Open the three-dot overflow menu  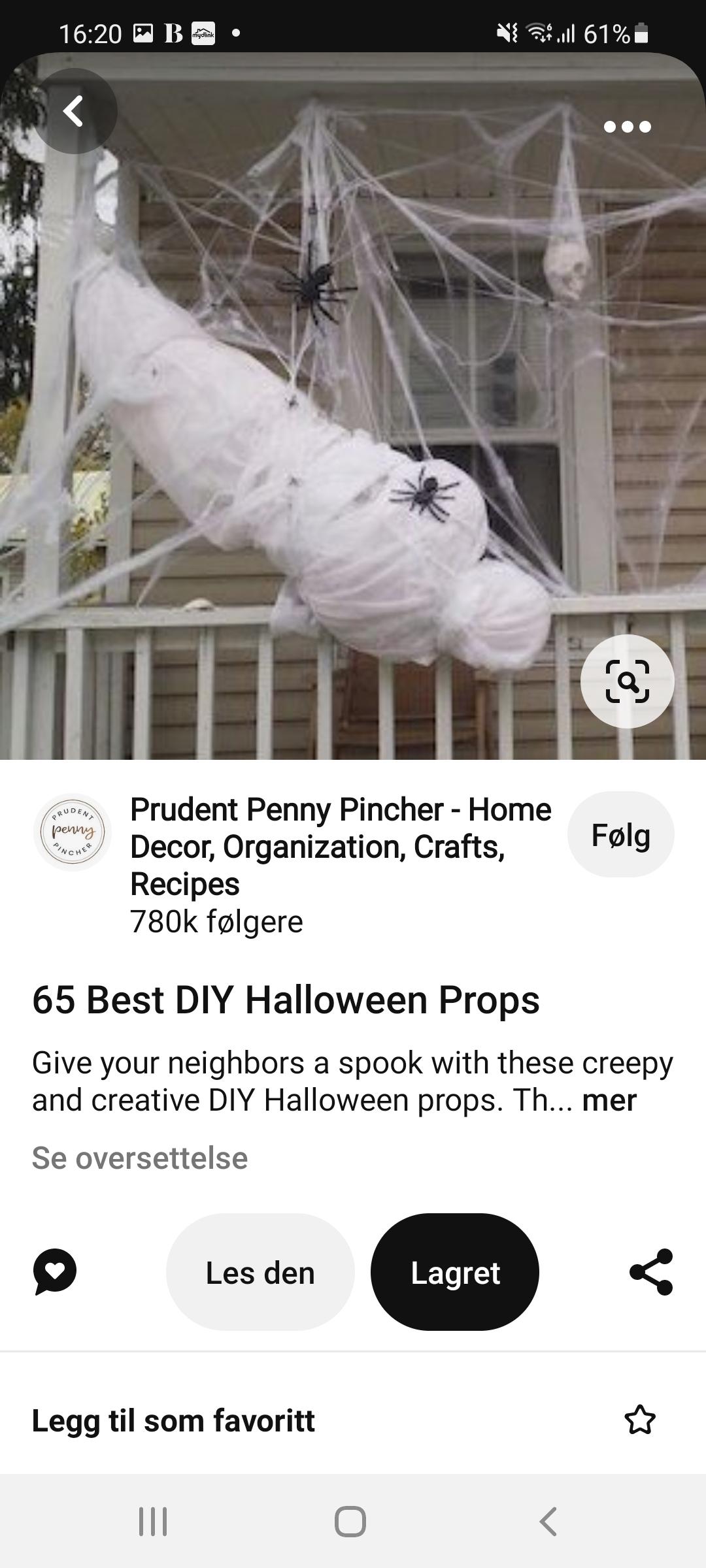[x=627, y=127]
